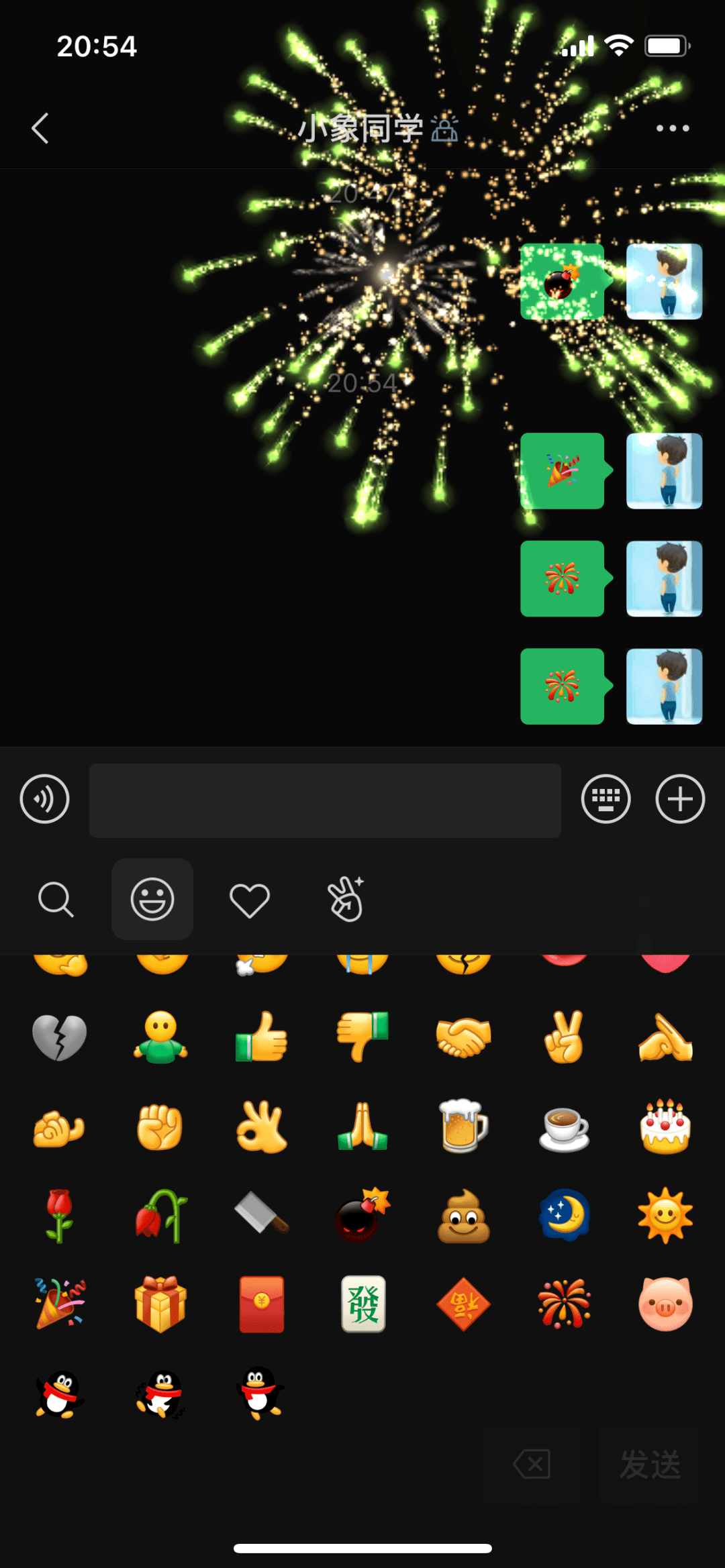
Task: Switch to the keyboard input
Action: 606,799
